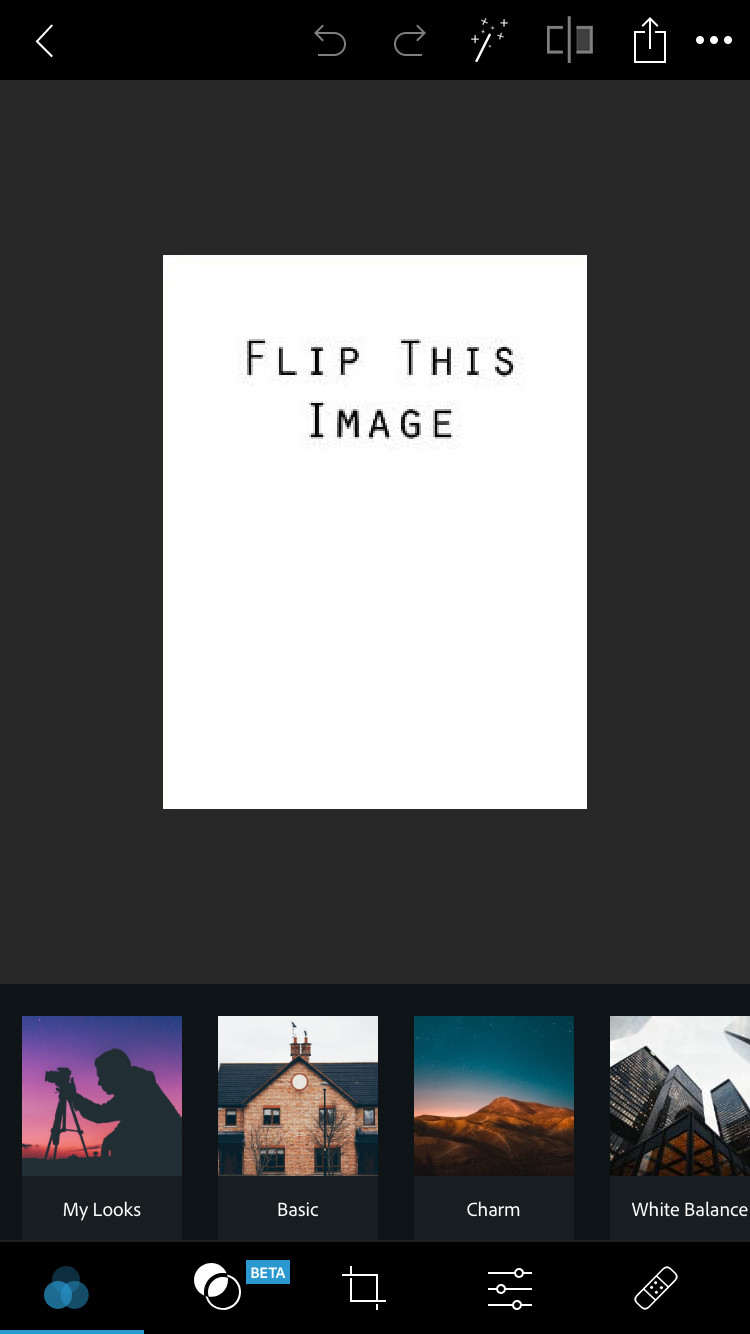This screenshot has height=1334, width=750.
Task: Compare with the original image
Action: pos(570,41)
